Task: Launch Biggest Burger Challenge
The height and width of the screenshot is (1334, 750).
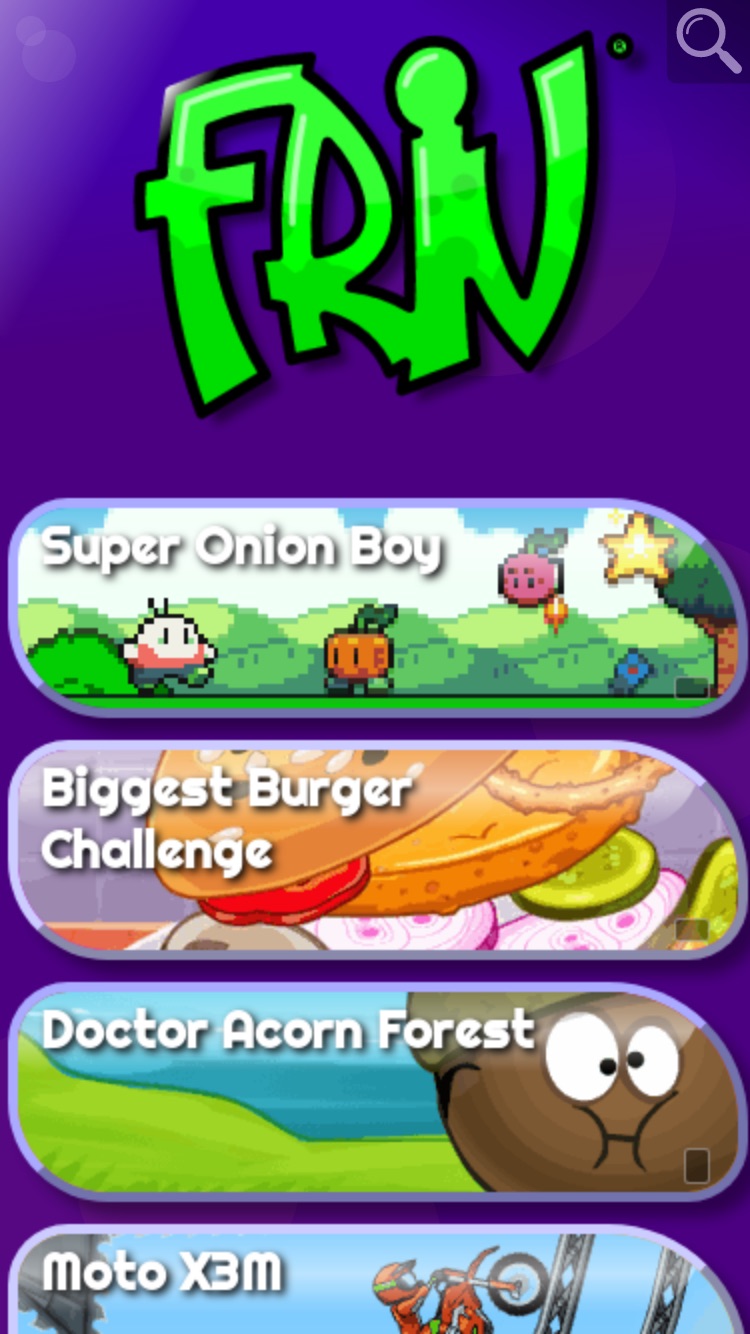Action: 378,850
